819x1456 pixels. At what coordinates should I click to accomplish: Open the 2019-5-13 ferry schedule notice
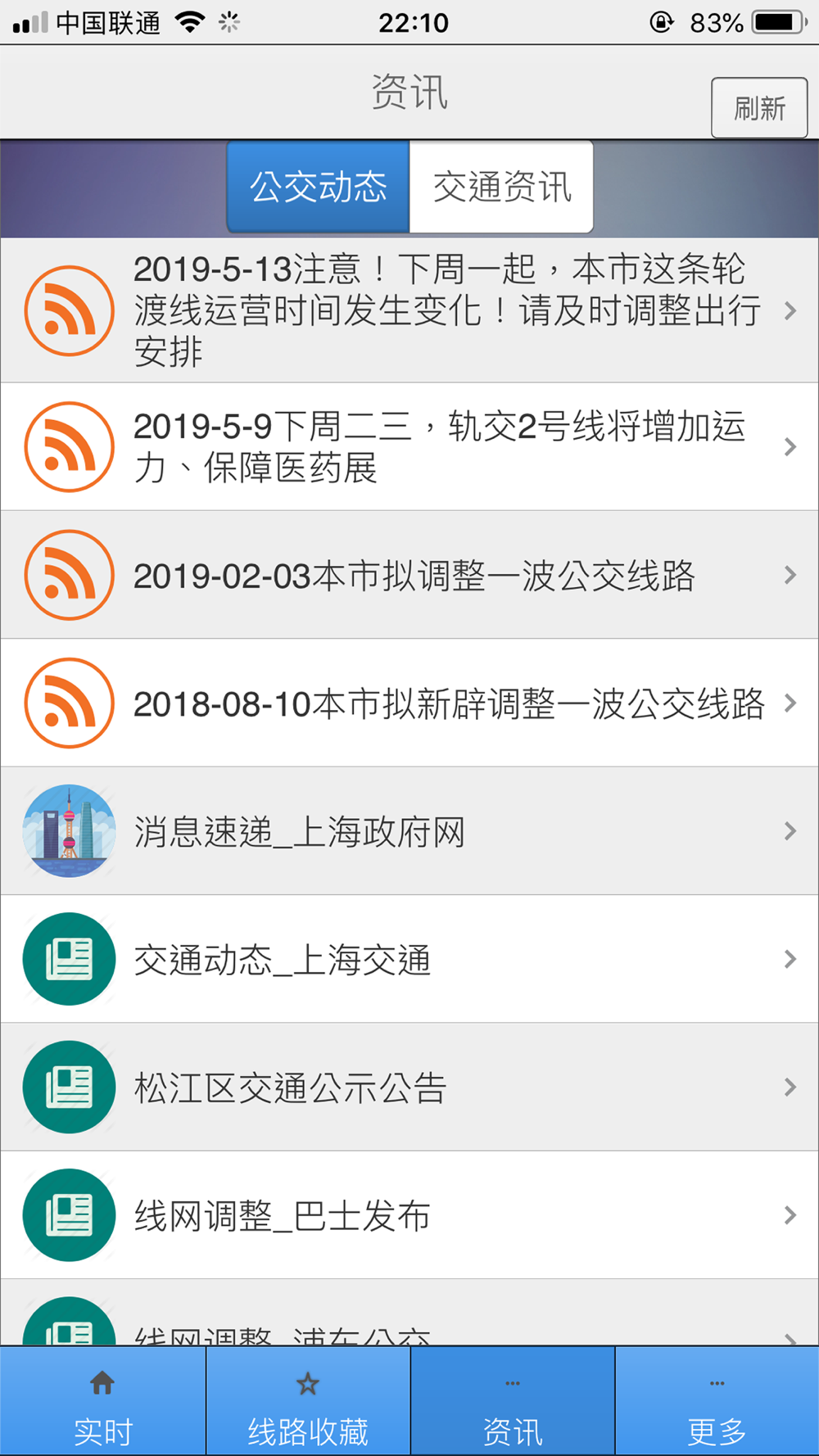(409, 310)
